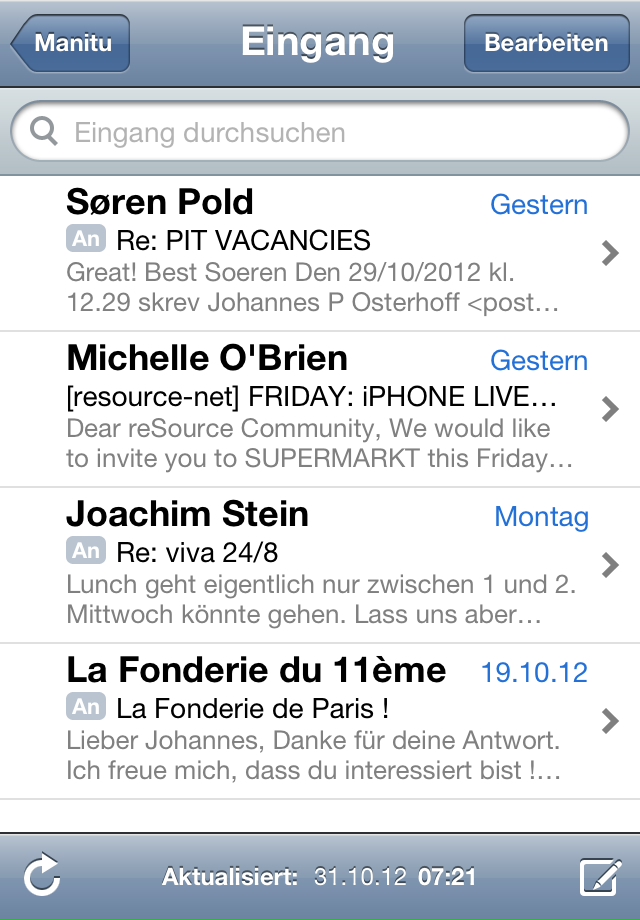Compose a new email
This screenshot has height=920, width=640.
(600, 877)
